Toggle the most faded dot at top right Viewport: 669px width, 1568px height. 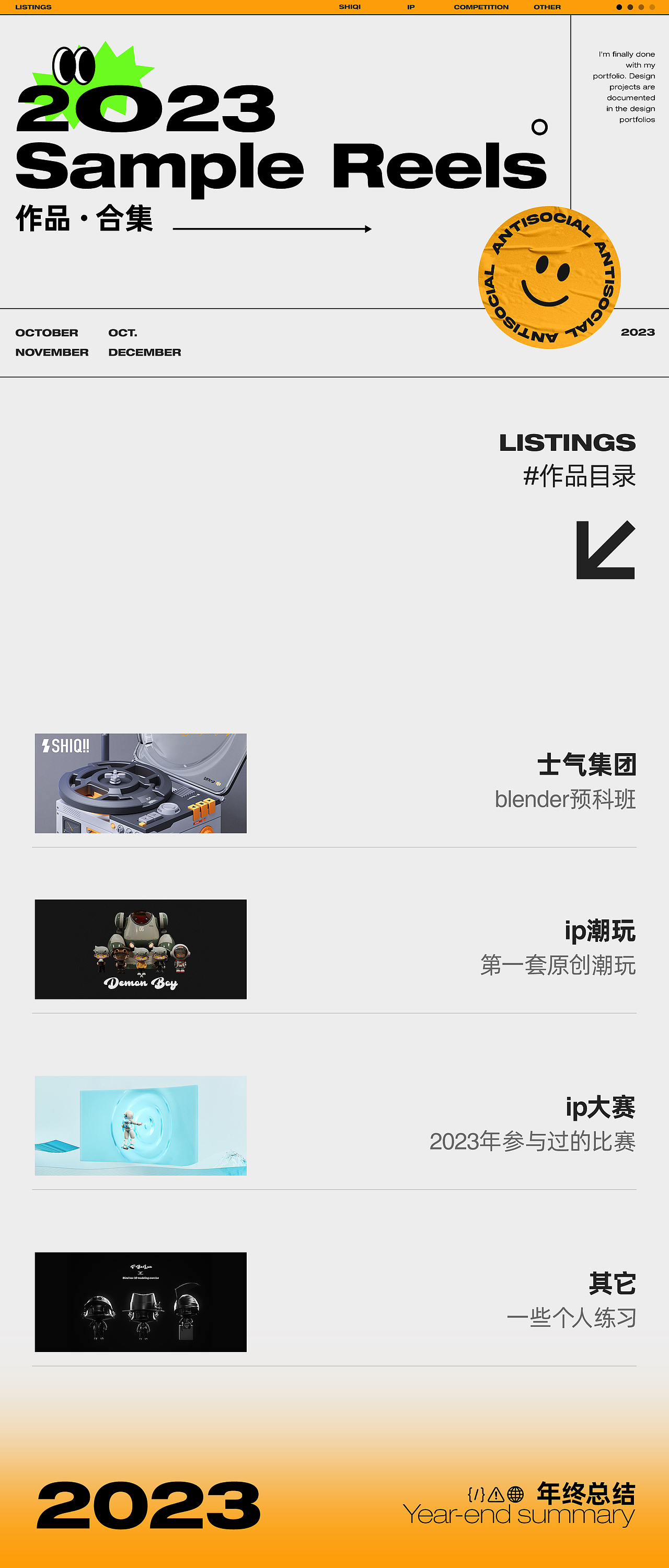click(652, 7)
